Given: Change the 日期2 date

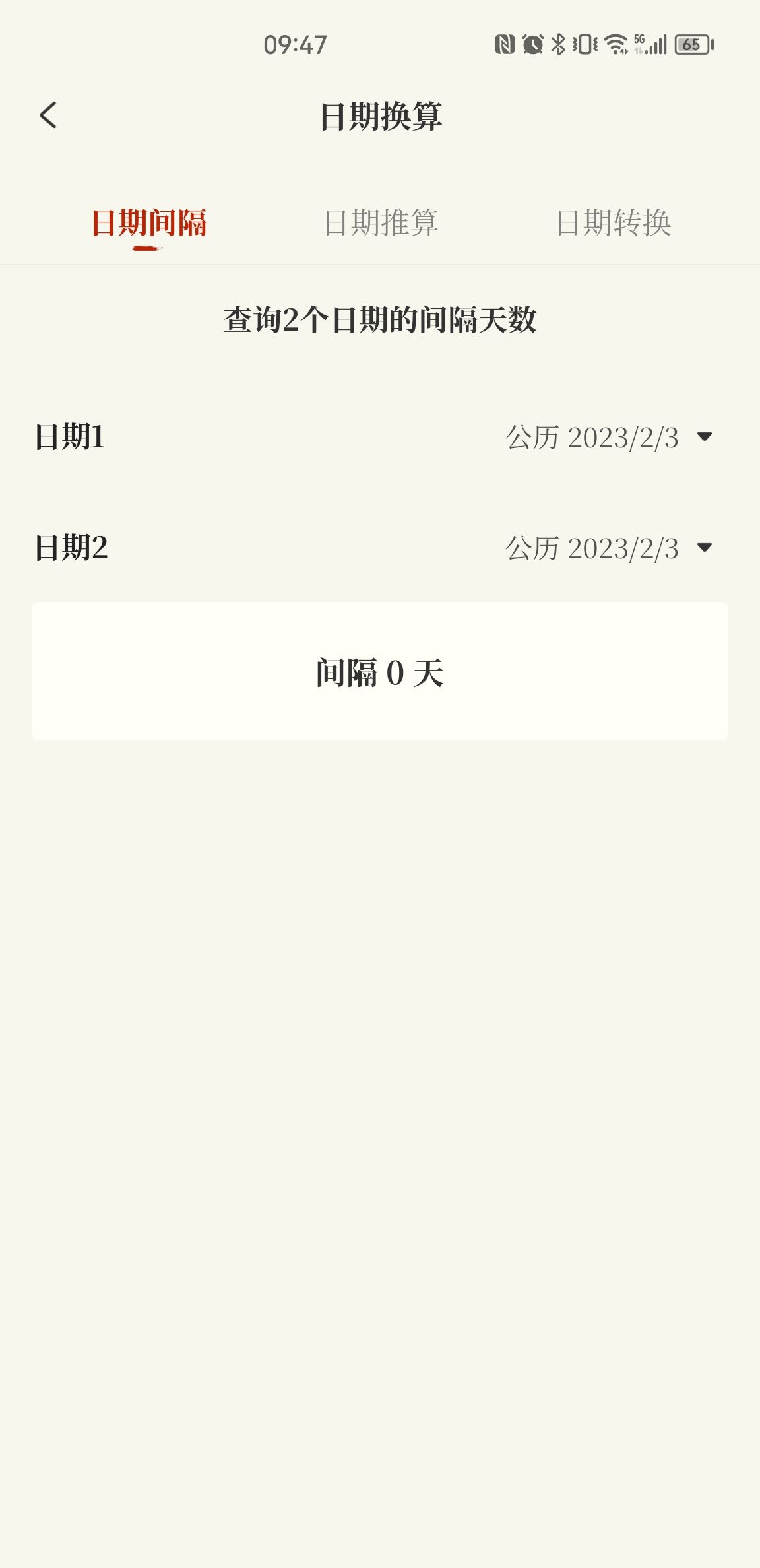Looking at the screenshot, I should click(608, 548).
